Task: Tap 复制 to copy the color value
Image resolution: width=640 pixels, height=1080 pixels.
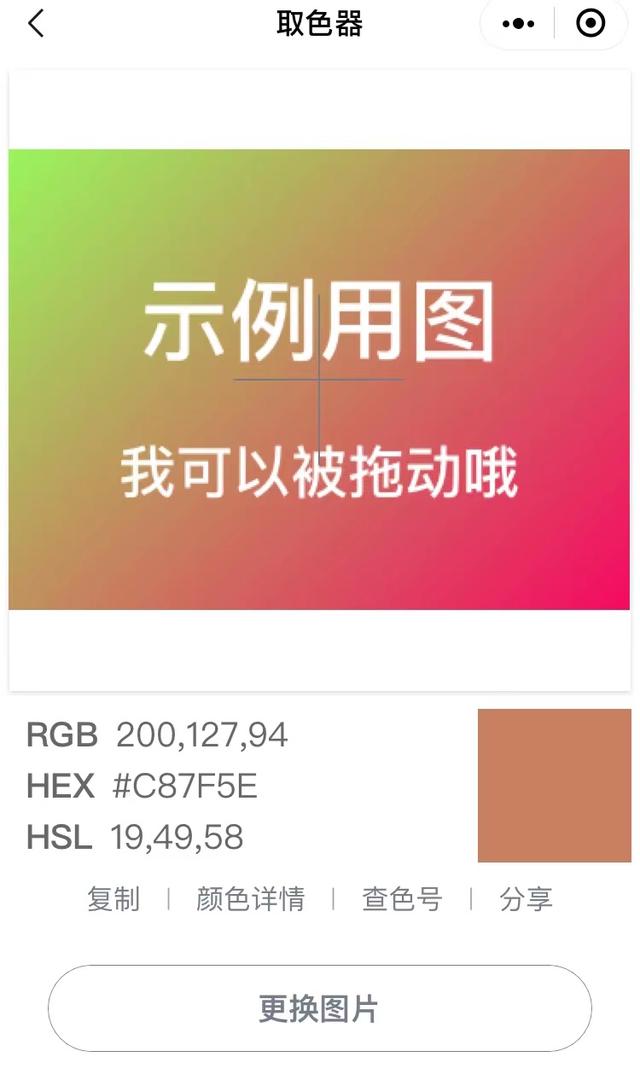Action: point(113,899)
